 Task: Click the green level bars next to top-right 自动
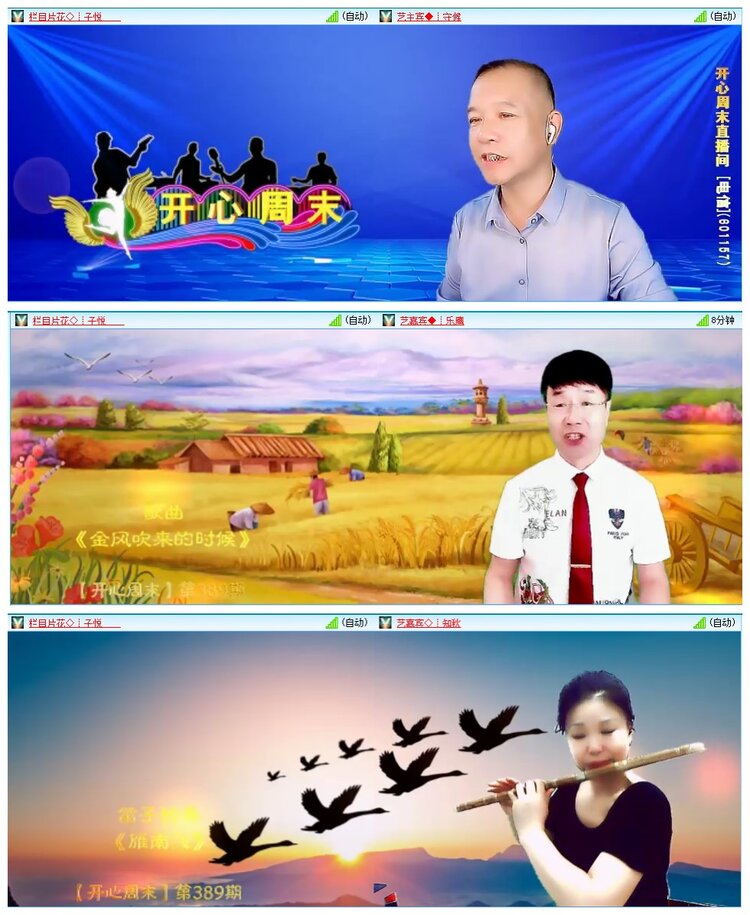(x=702, y=13)
